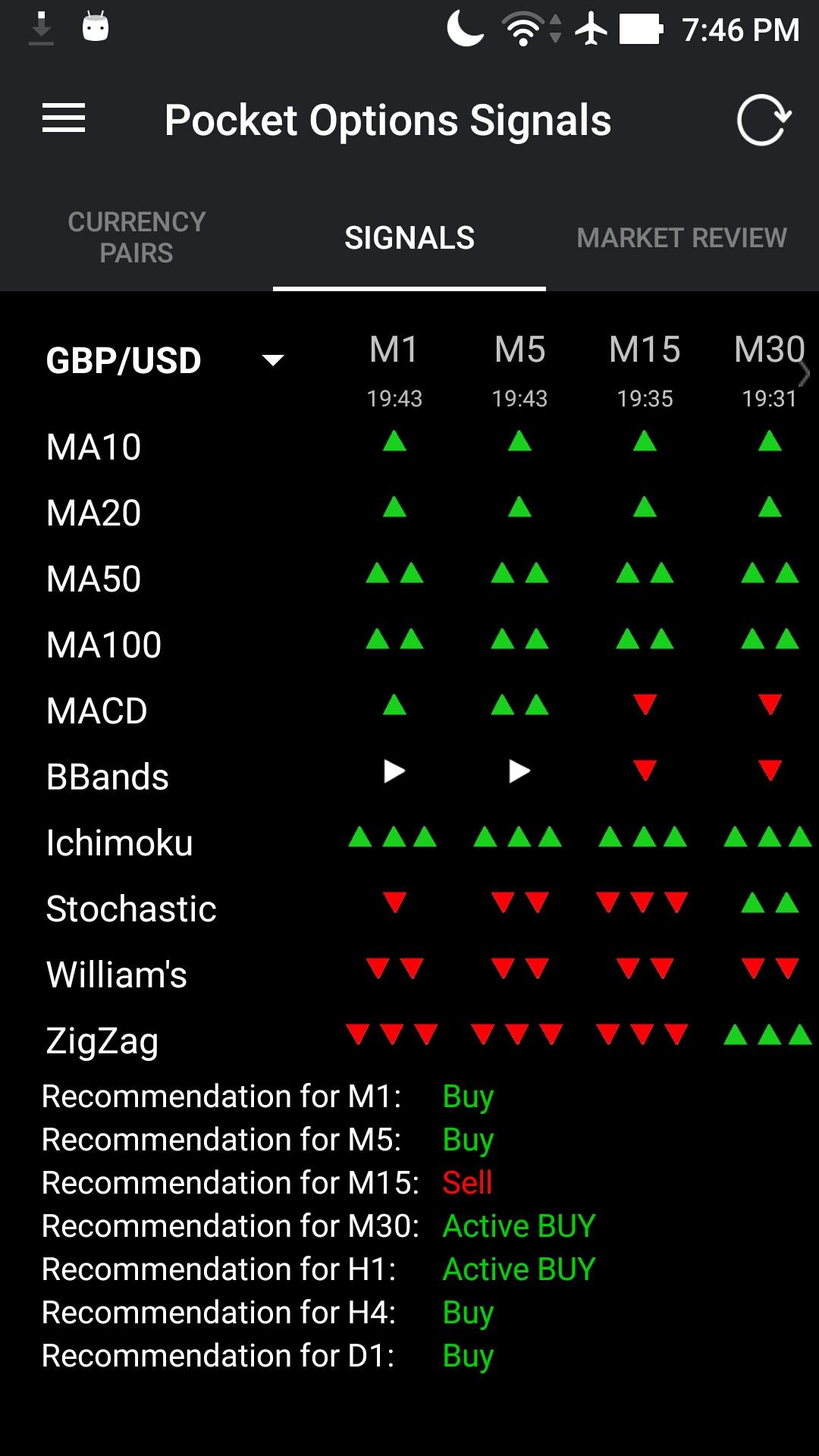Switch to the Currency Pairs tab
The image size is (819, 1456).
pos(136,237)
